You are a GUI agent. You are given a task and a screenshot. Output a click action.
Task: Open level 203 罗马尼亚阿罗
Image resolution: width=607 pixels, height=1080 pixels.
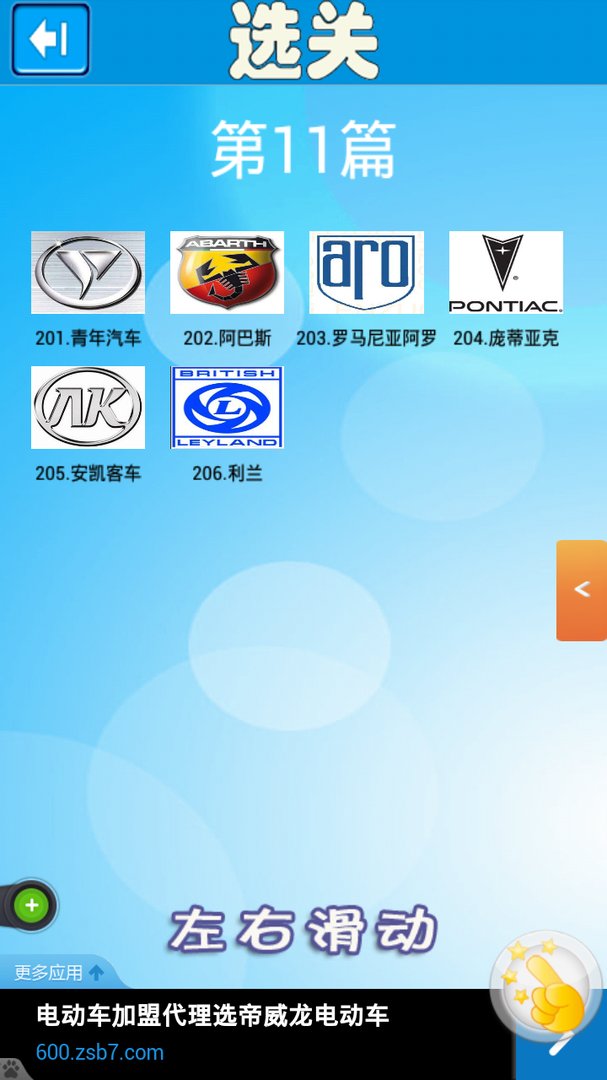(x=366, y=273)
